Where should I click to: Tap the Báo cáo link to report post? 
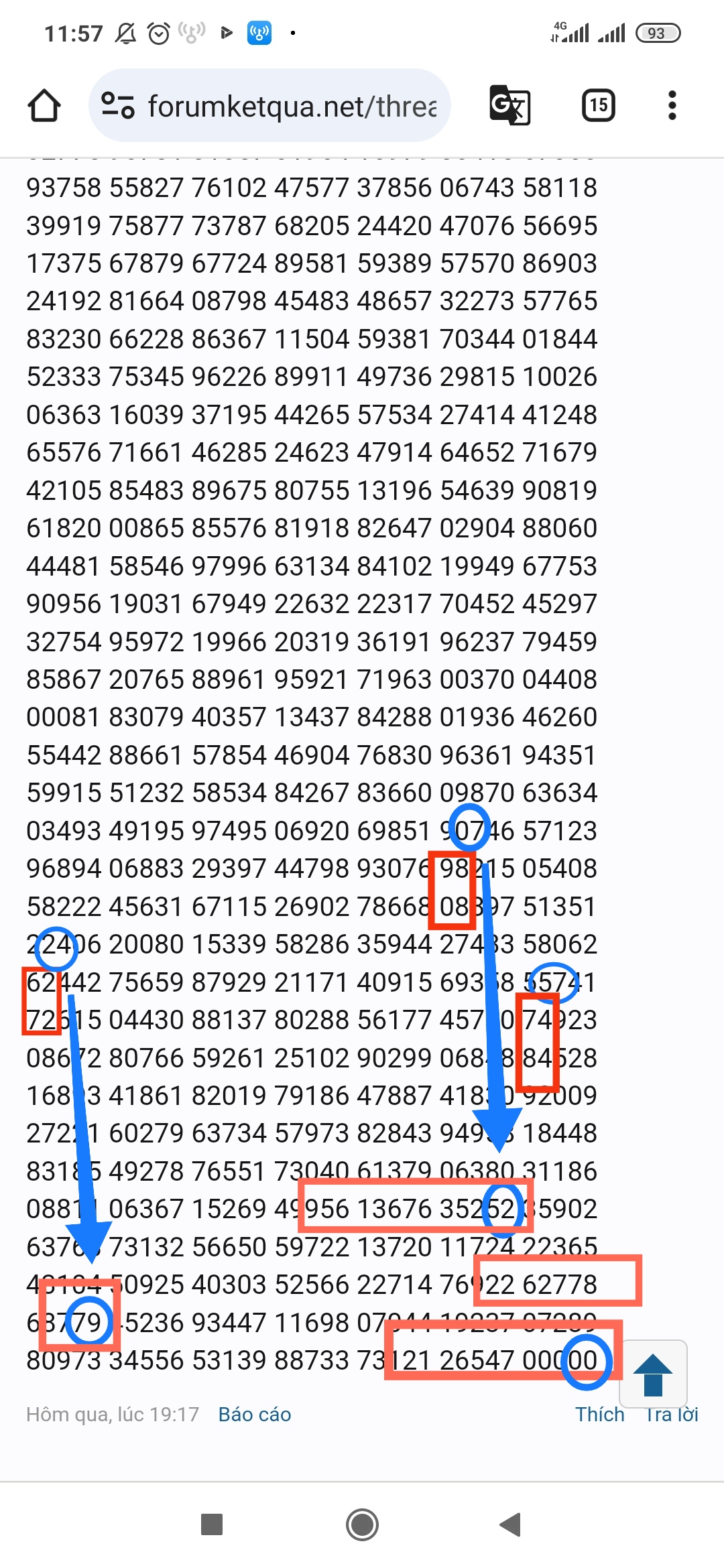[255, 1414]
